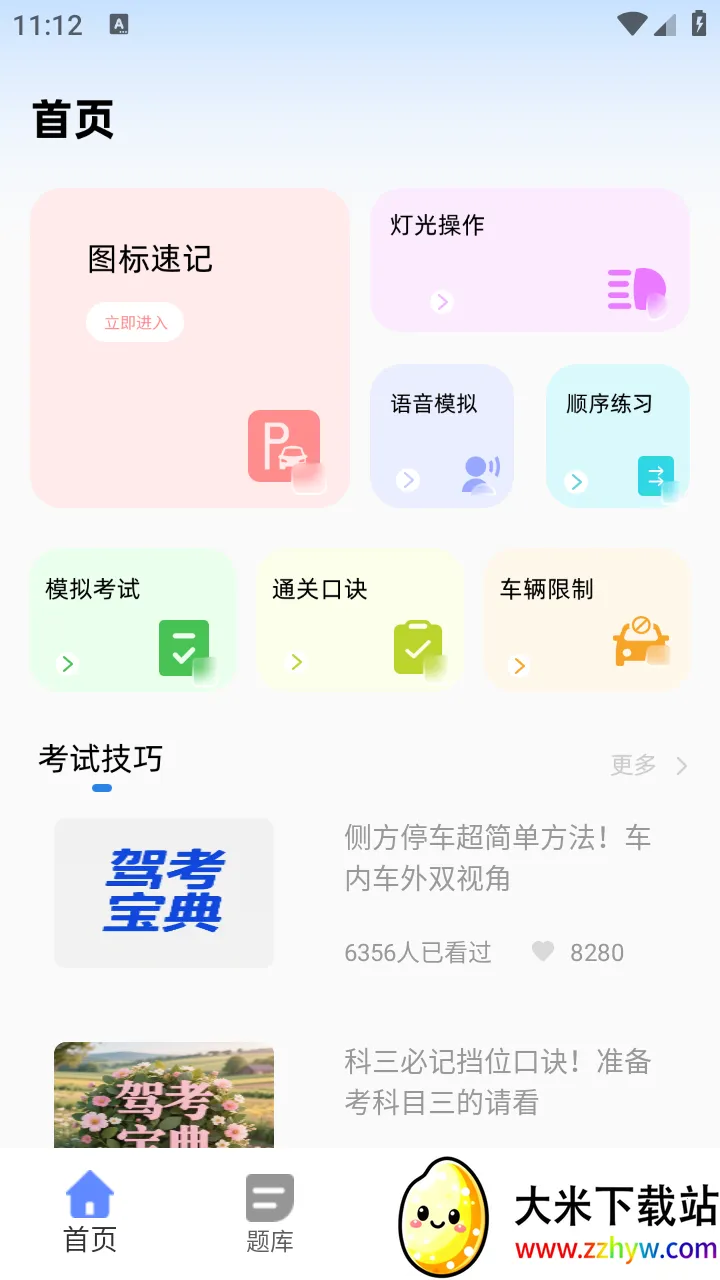Open the 语音模拟 card
Screen dimensions: 720x1280
(441, 435)
